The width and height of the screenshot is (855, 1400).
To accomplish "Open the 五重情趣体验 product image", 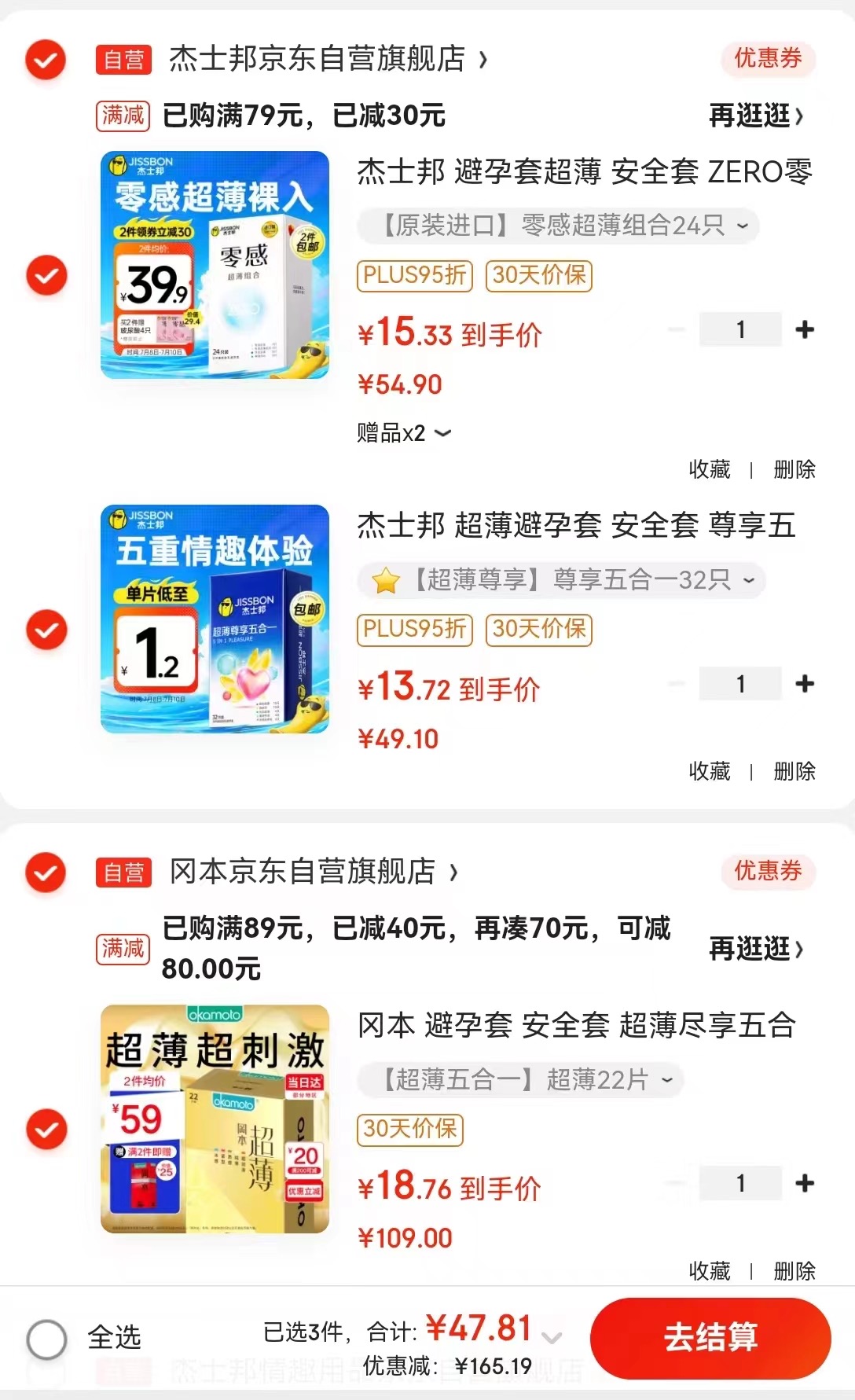I will click(215, 619).
